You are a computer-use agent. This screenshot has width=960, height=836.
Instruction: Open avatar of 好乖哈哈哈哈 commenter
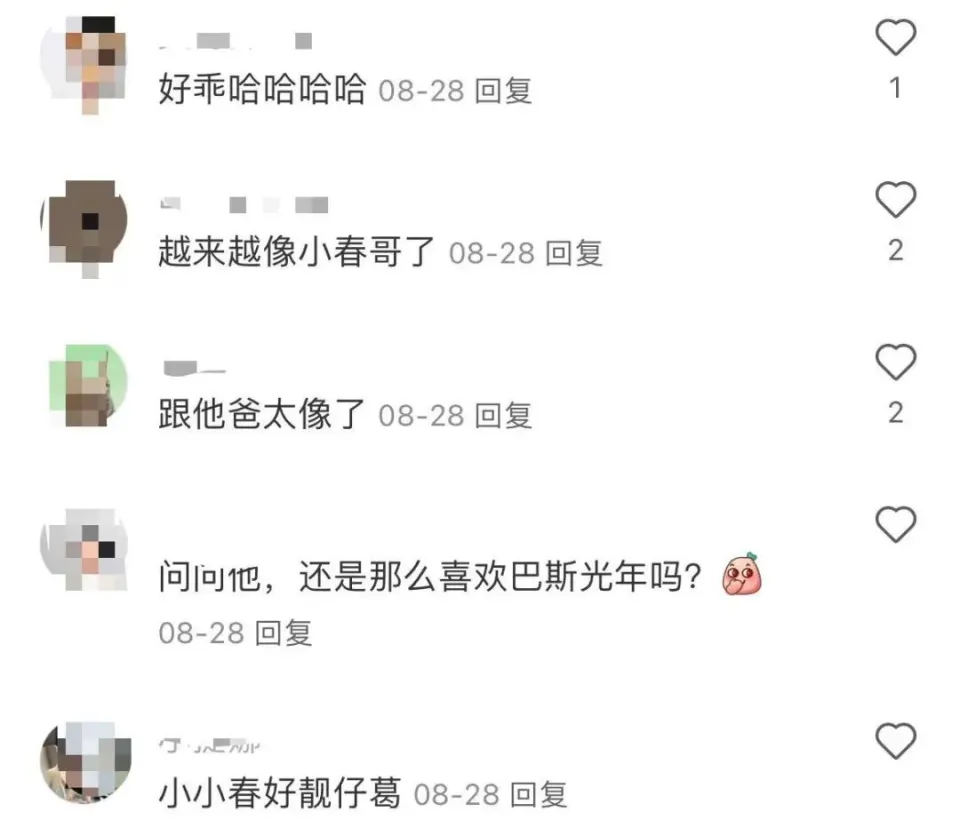click(x=84, y=63)
